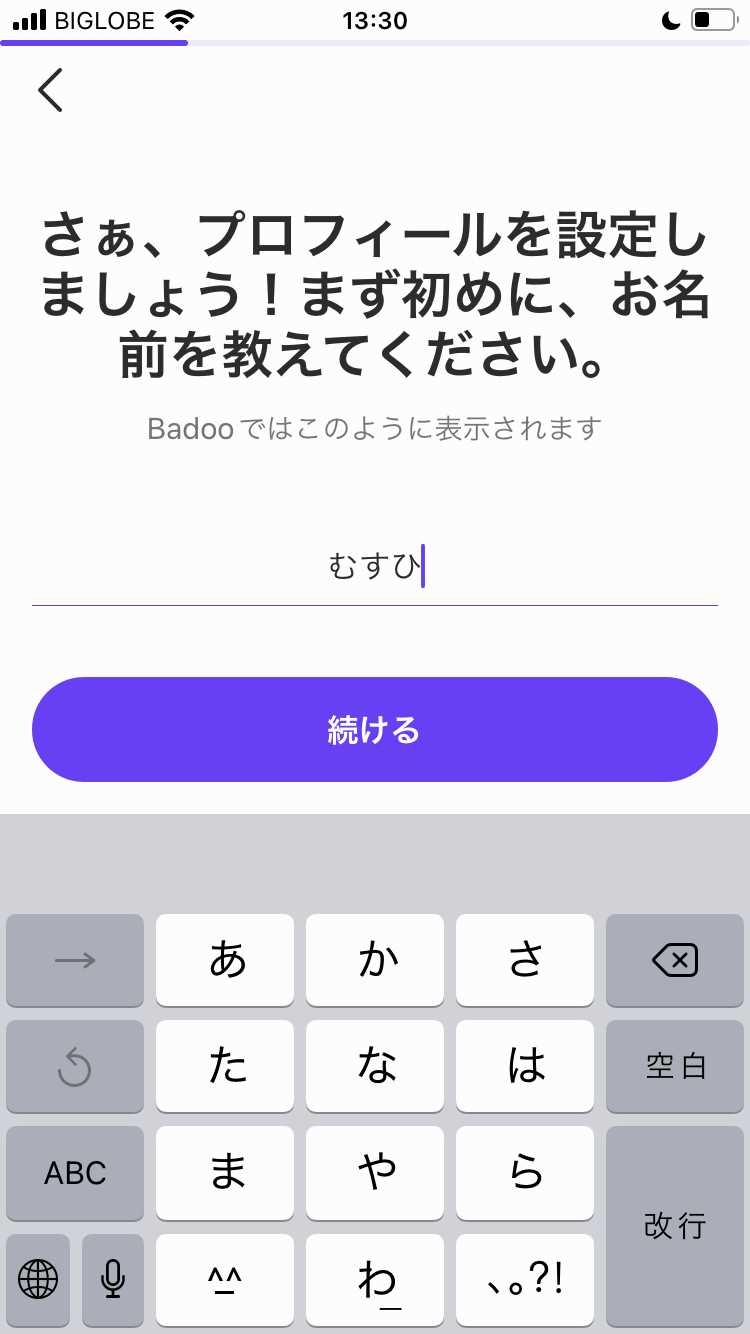This screenshot has width=750, height=1334.
Task: Tap the 改行 return key
Action: click(x=675, y=1225)
